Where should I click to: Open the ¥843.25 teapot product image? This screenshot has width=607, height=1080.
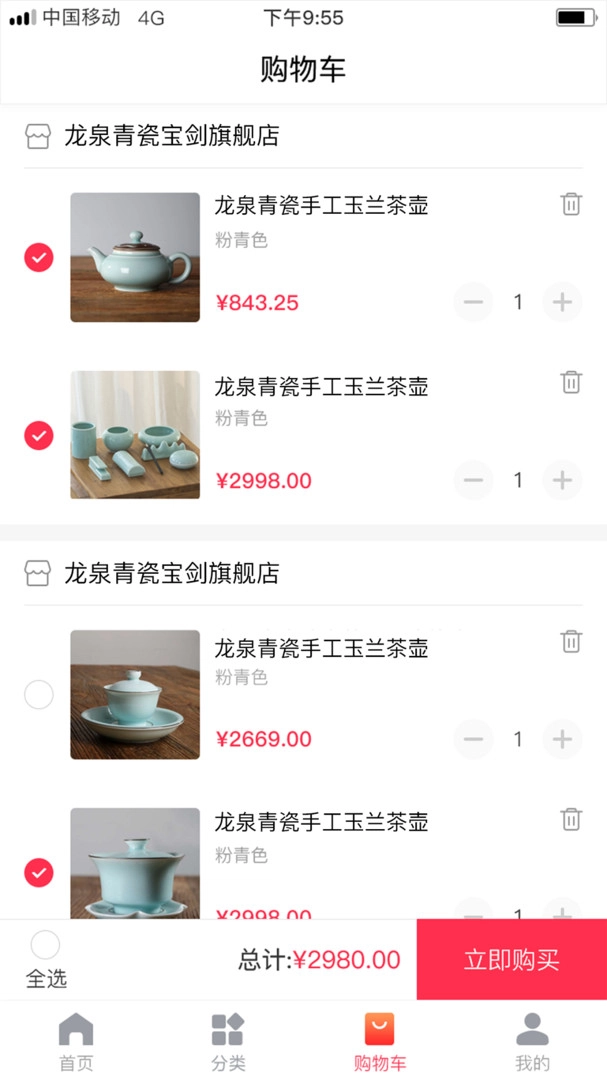coord(135,257)
